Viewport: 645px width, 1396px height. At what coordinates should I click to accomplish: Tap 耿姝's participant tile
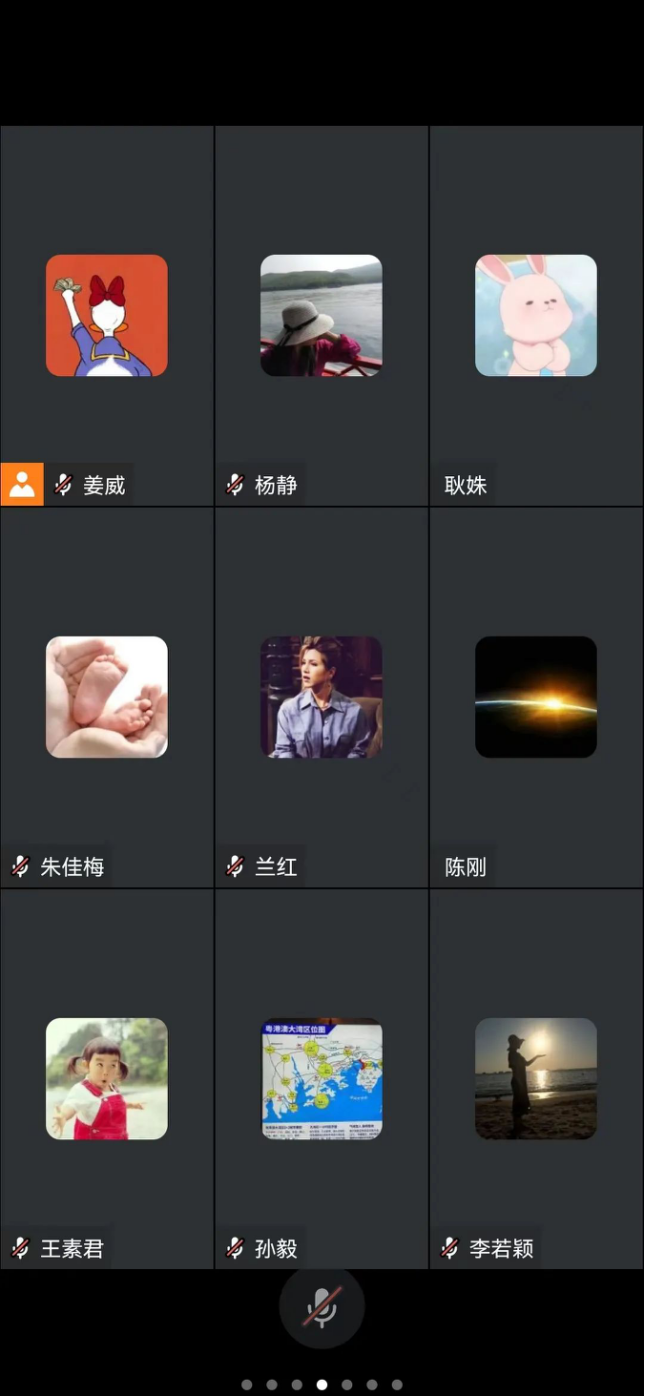pos(536,316)
